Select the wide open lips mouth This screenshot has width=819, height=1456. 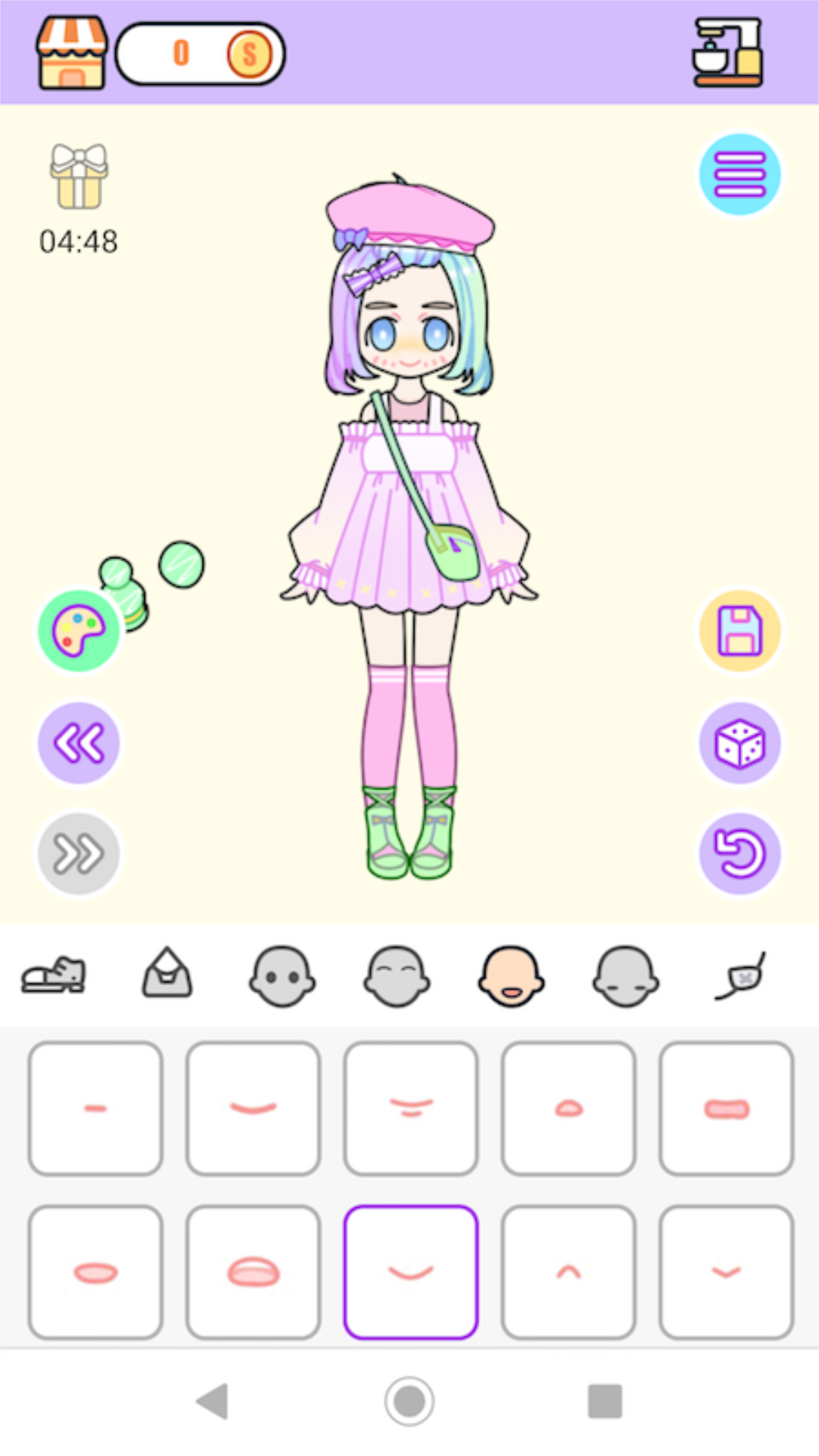[x=253, y=1272]
